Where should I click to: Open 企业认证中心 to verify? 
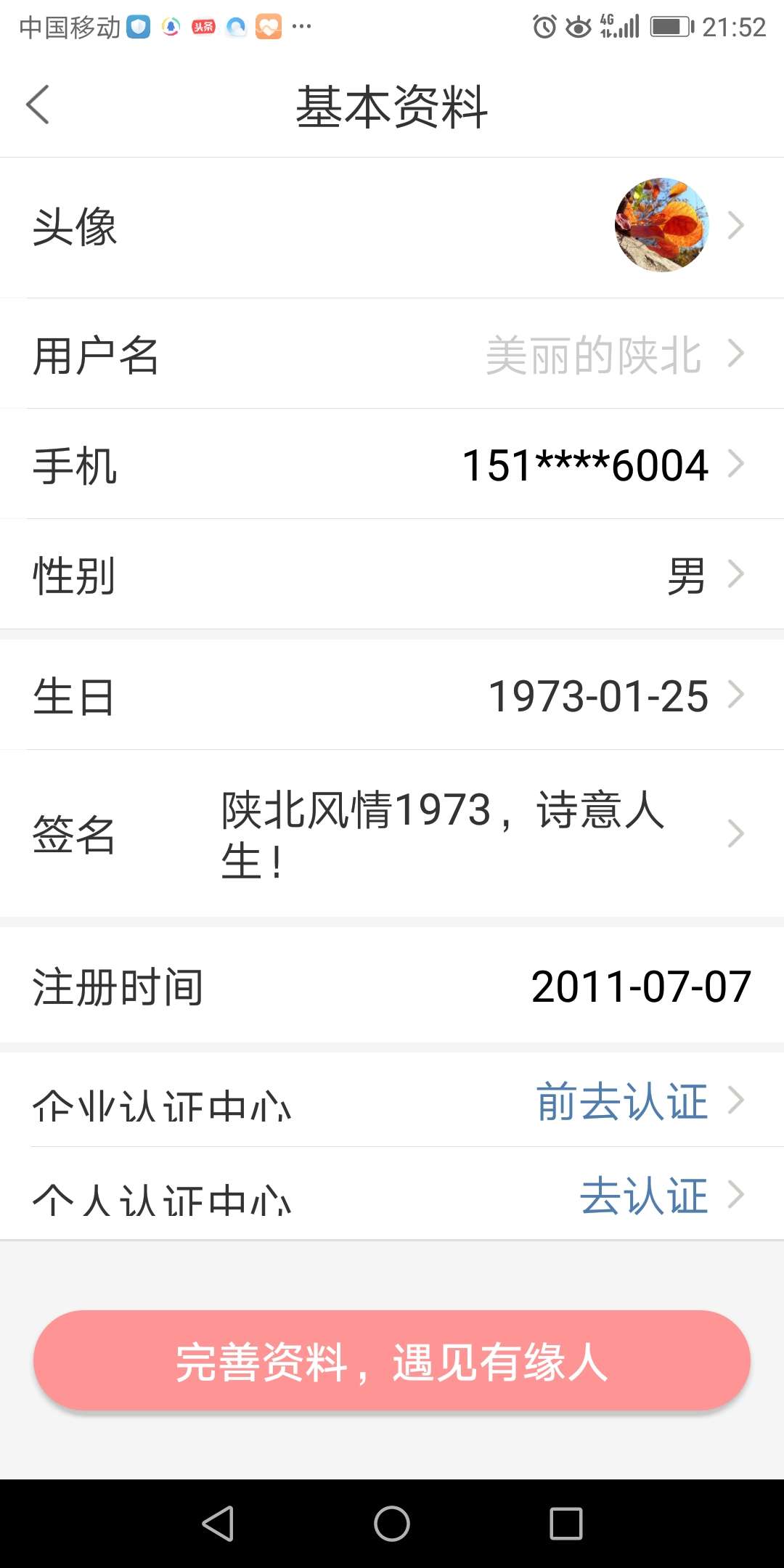coord(392,1101)
